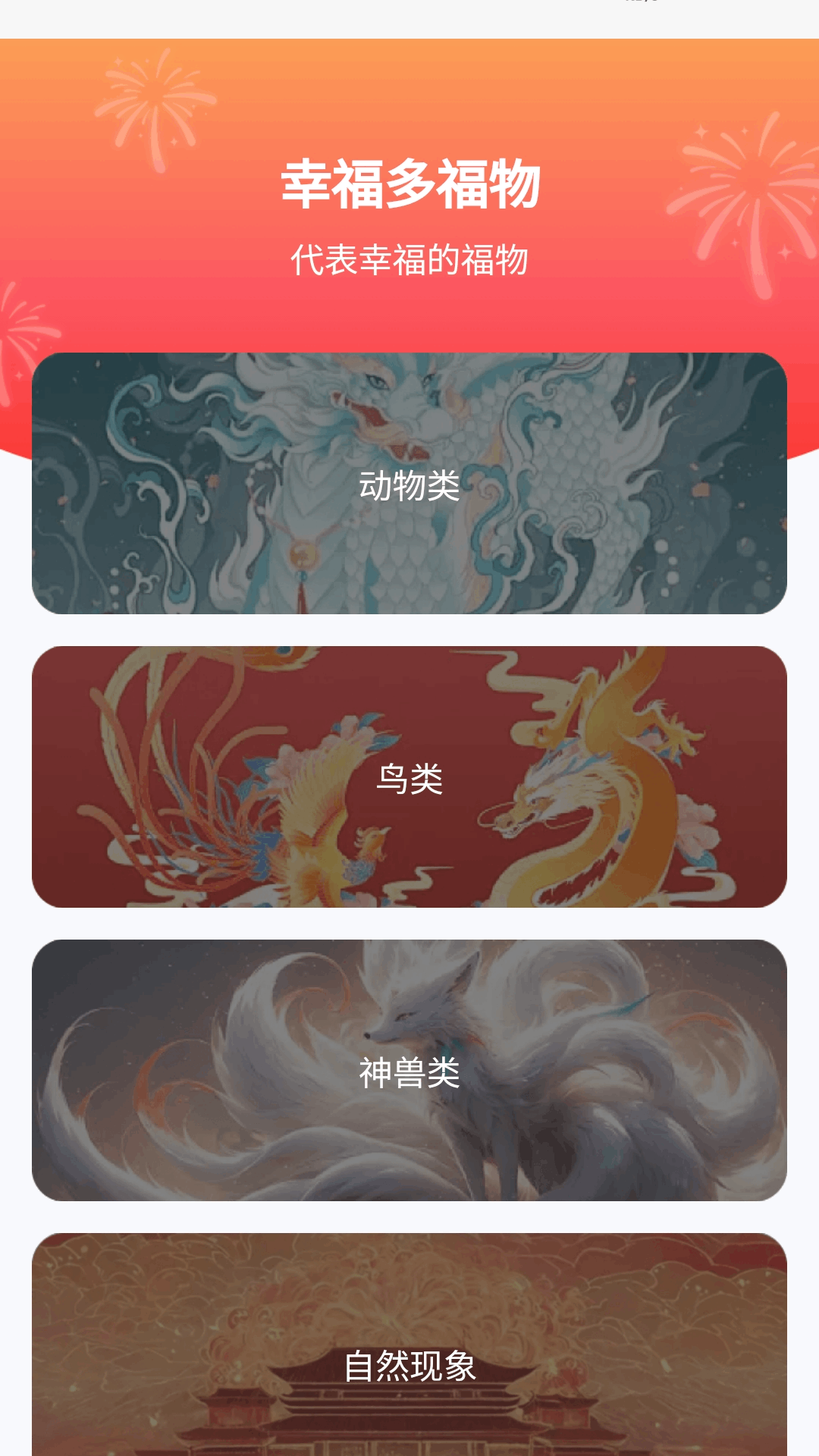Open the 神兽类 card
This screenshot has height=1456, width=819.
[x=409, y=1070]
